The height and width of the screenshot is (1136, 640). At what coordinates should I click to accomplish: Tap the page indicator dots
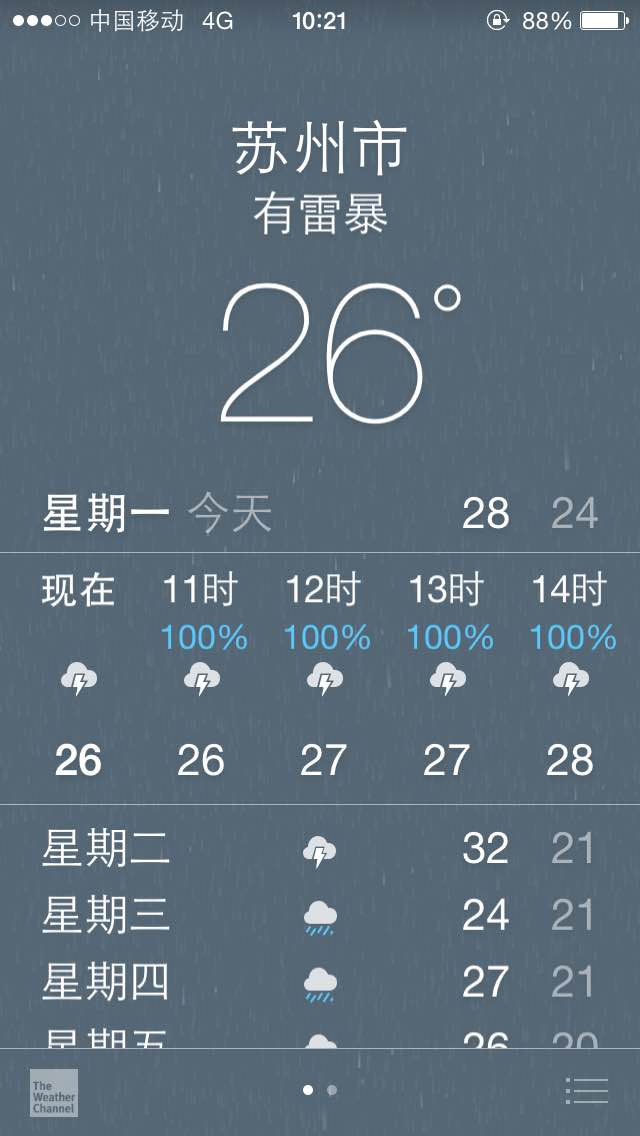click(x=320, y=1090)
